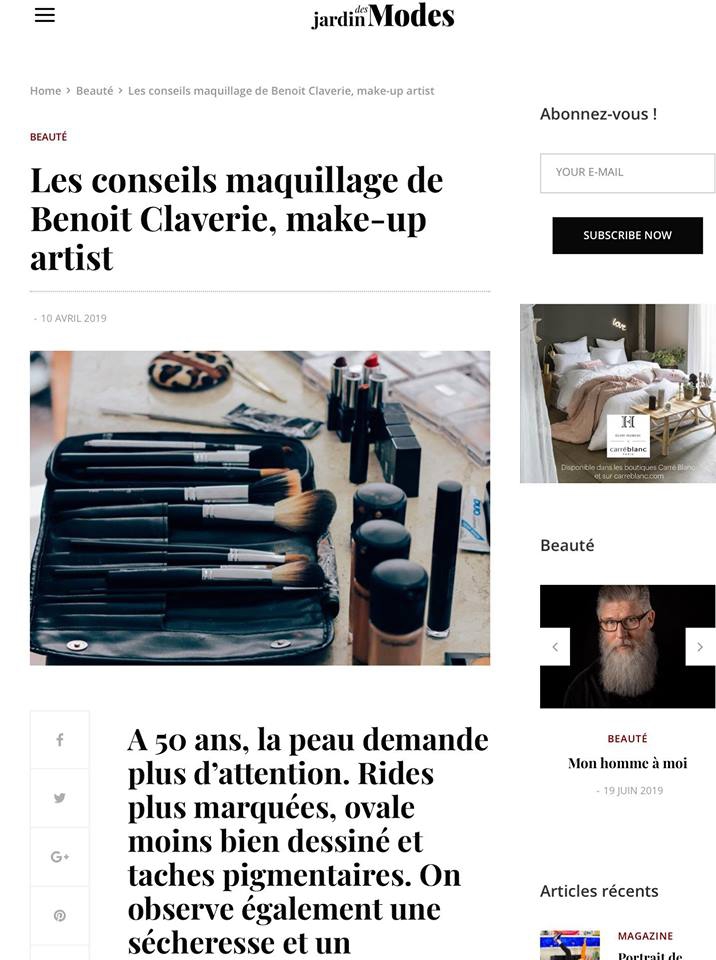Share article on Google Plus
The image size is (716, 960).
point(60,857)
